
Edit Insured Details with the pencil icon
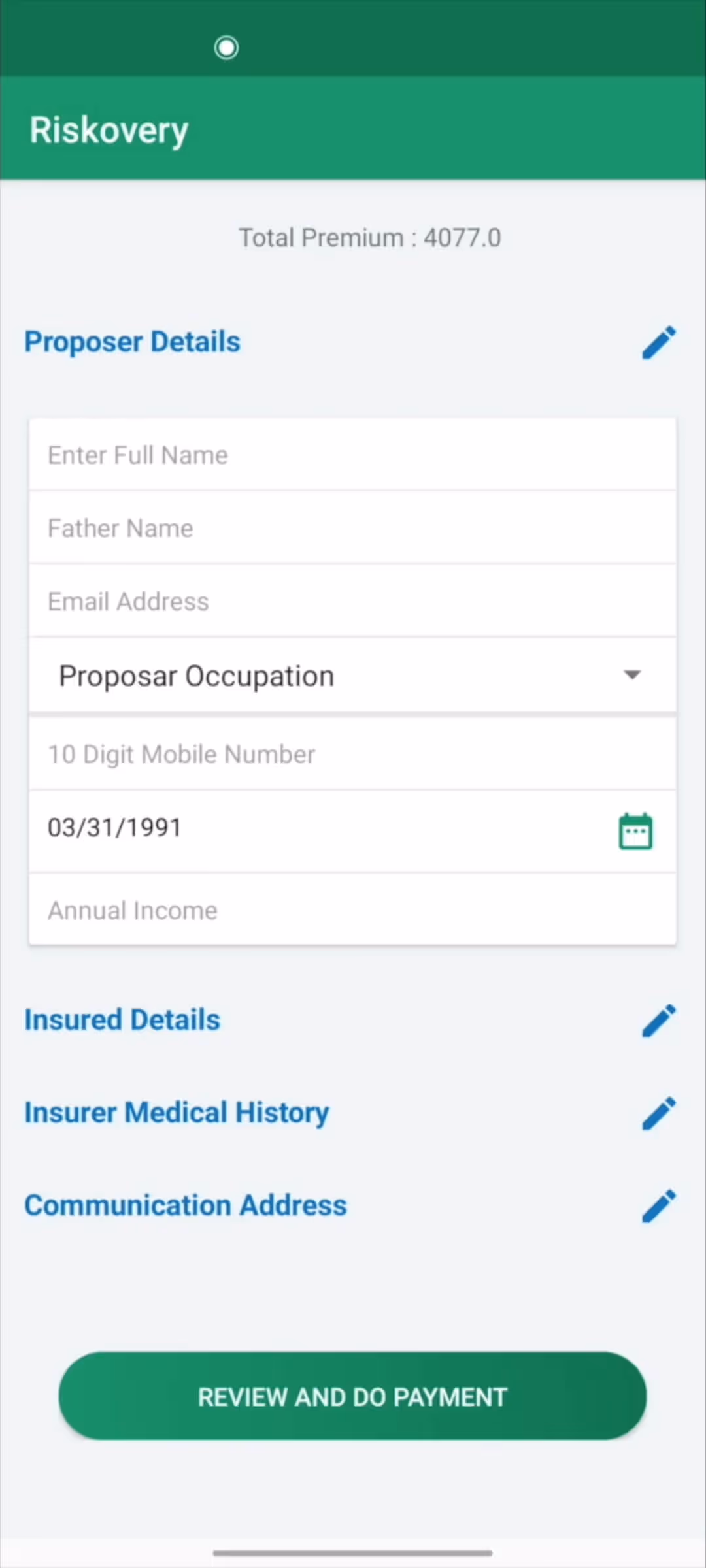(x=658, y=1021)
